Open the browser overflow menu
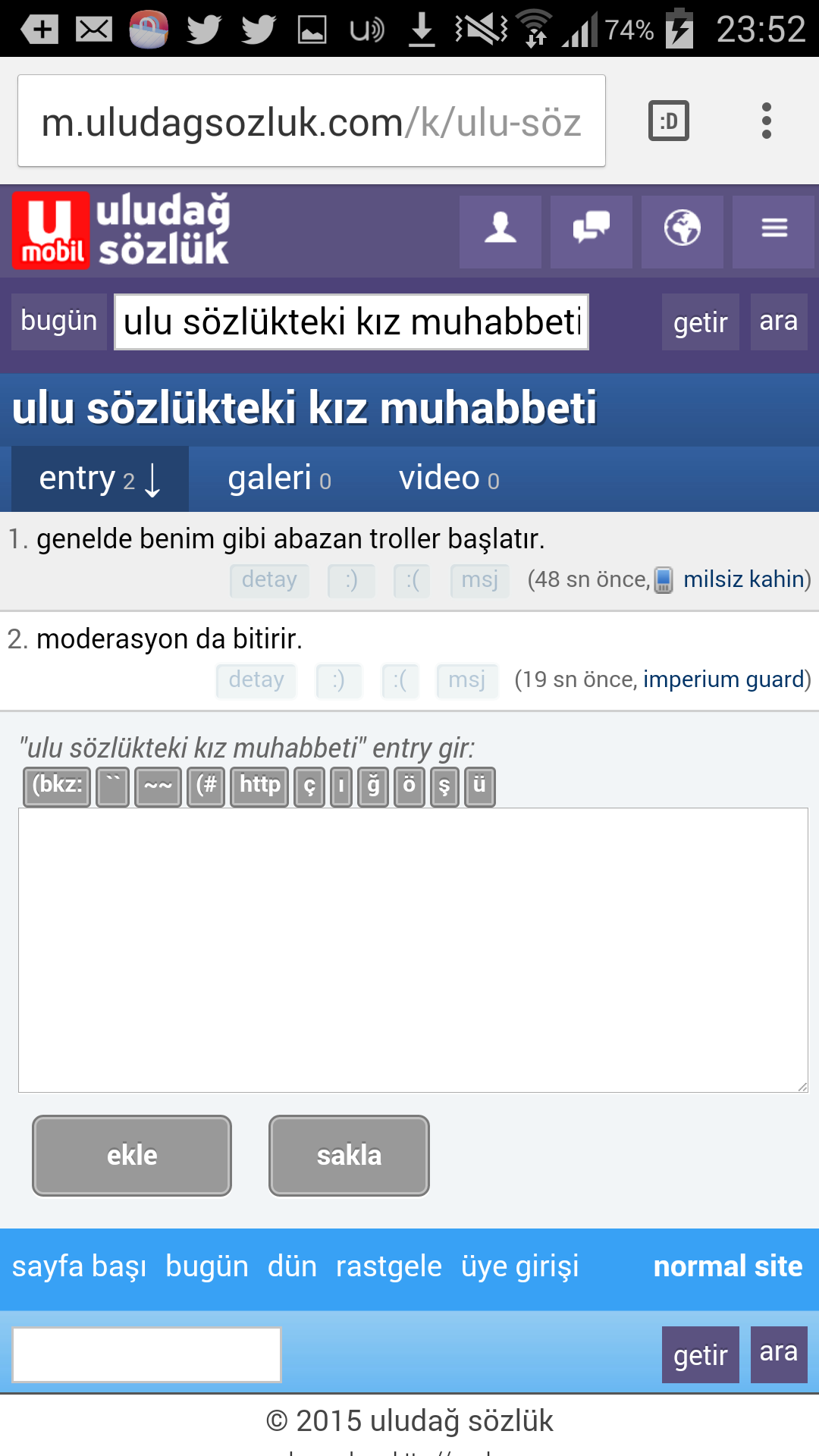The width and height of the screenshot is (819, 1456). (767, 121)
